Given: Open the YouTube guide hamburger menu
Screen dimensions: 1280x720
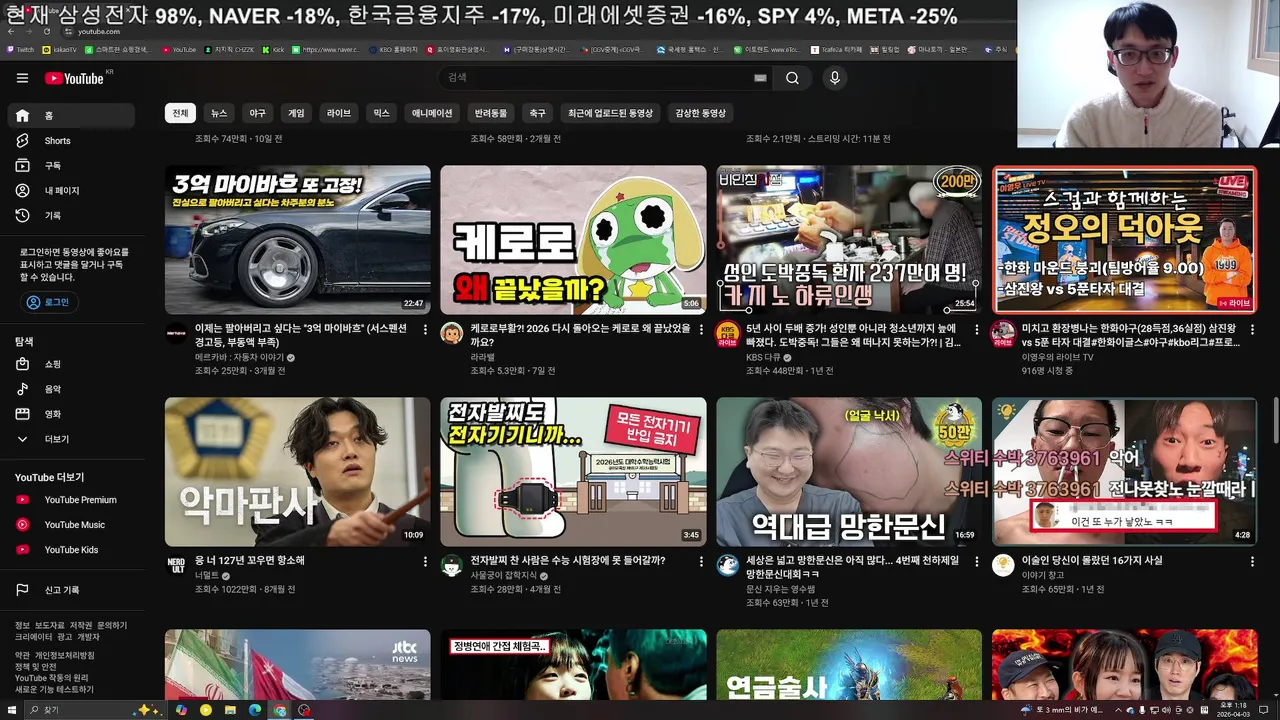Looking at the screenshot, I should (x=22, y=78).
